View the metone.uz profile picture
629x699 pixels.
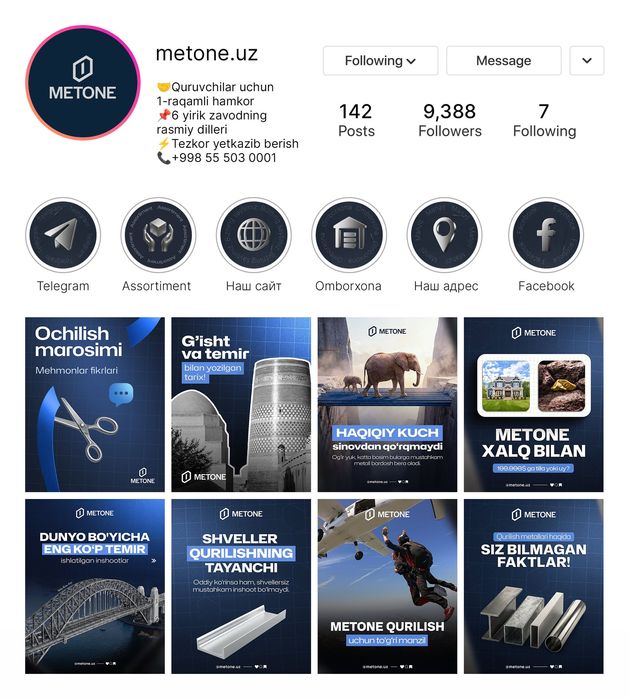82,83
